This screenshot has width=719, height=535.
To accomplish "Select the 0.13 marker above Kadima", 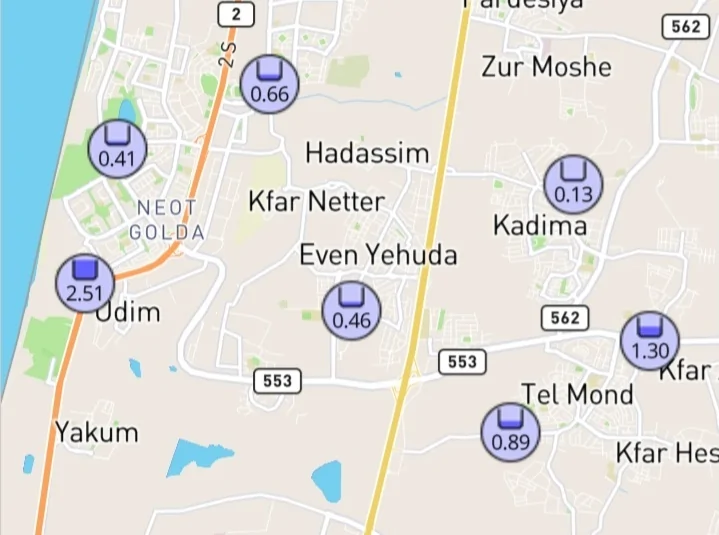I will 573,184.
